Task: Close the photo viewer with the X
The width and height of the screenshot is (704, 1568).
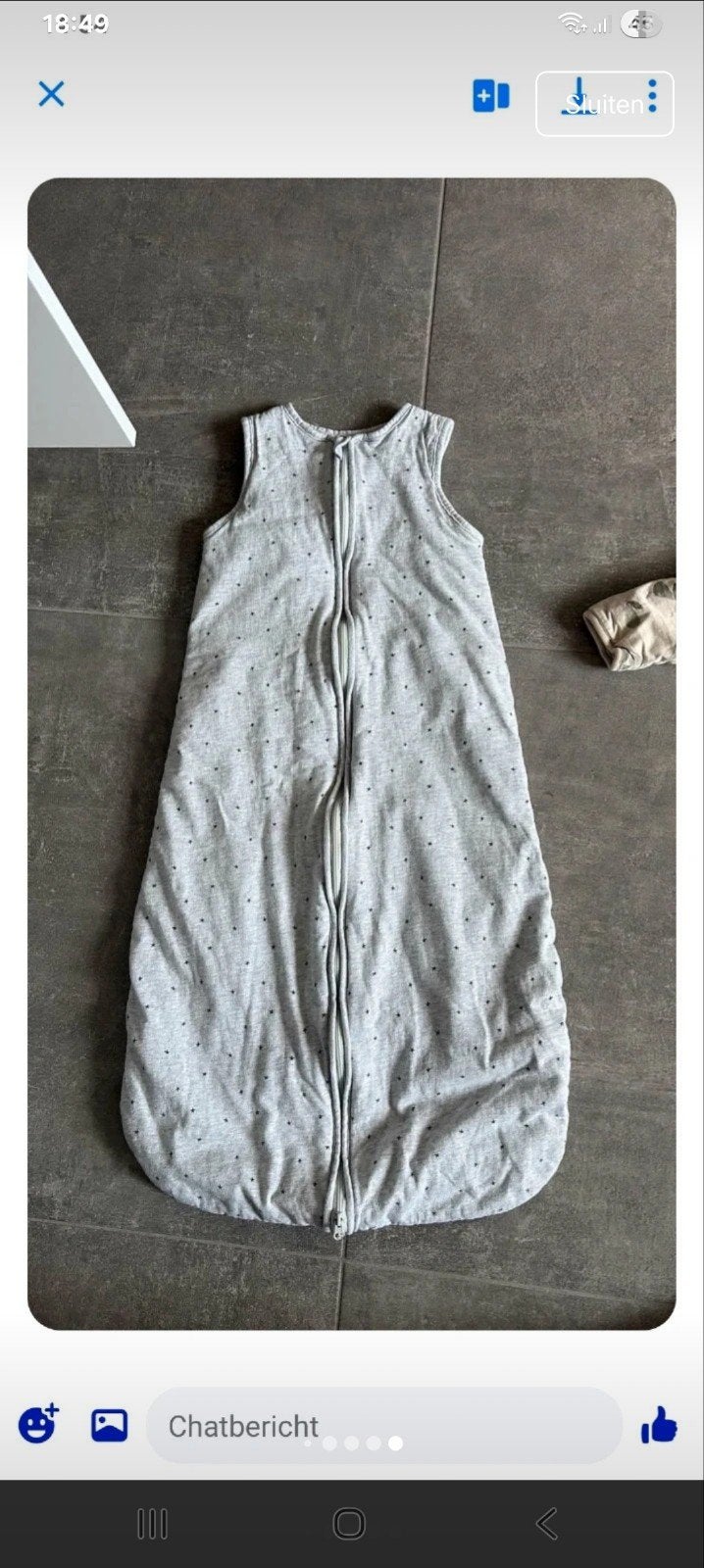Action: point(51,94)
